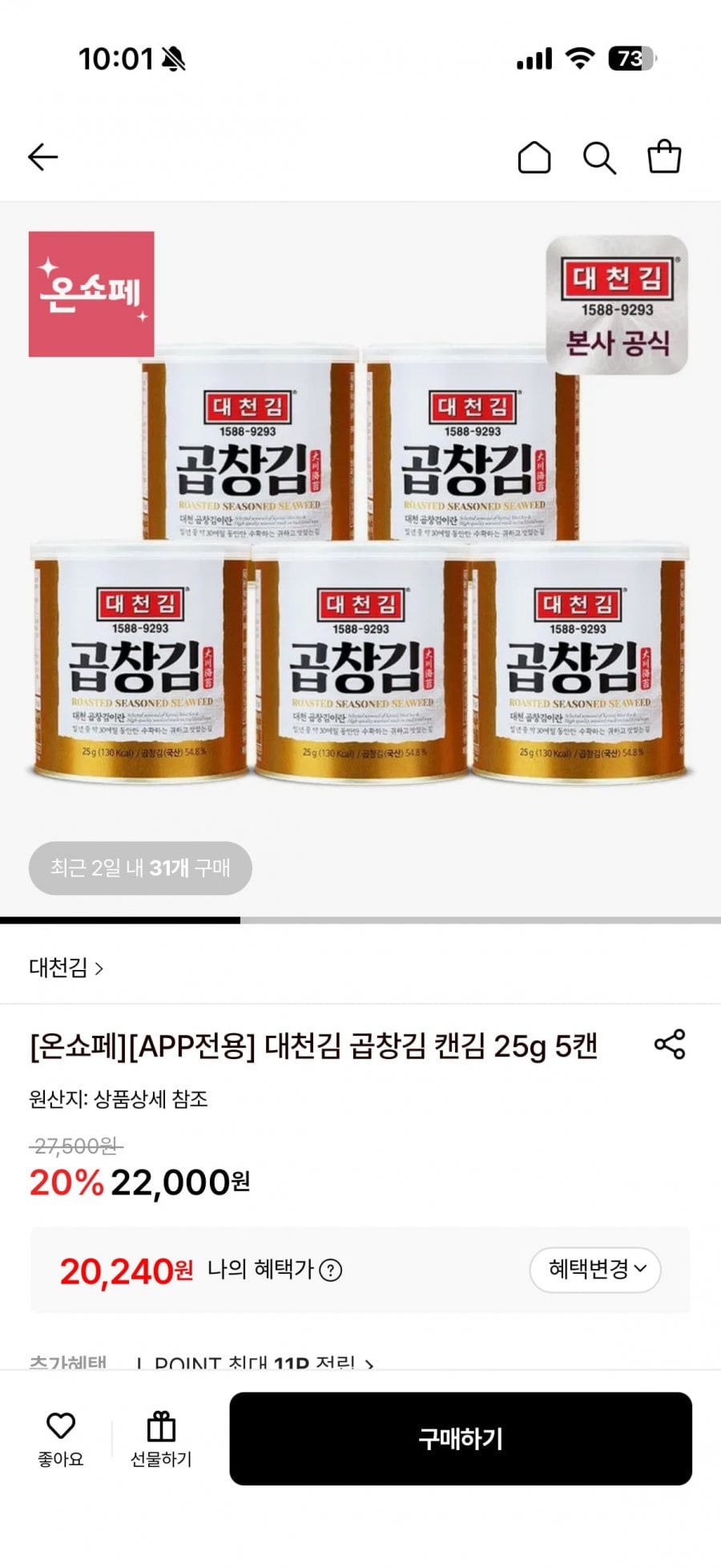
Task: Share this product
Action: click(x=670, y=1045)
